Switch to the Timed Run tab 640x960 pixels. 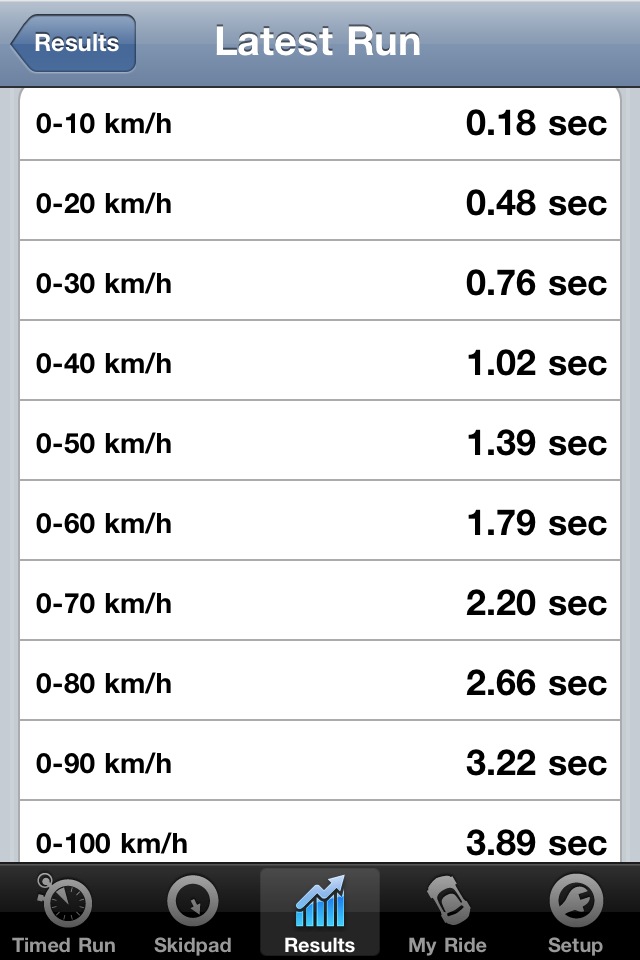point(64,914)
